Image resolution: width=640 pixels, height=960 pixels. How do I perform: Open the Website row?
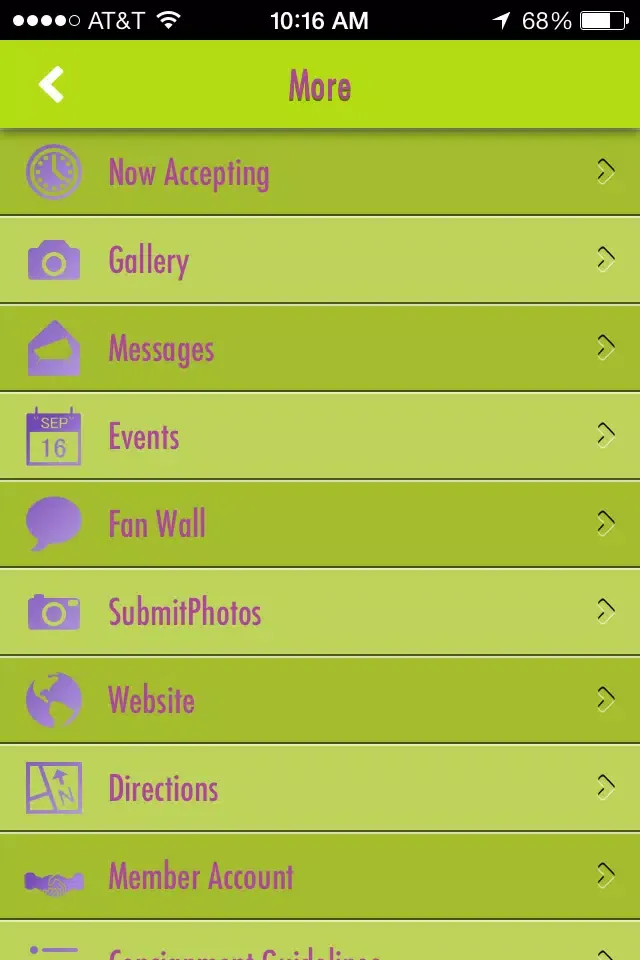(320, 700)
